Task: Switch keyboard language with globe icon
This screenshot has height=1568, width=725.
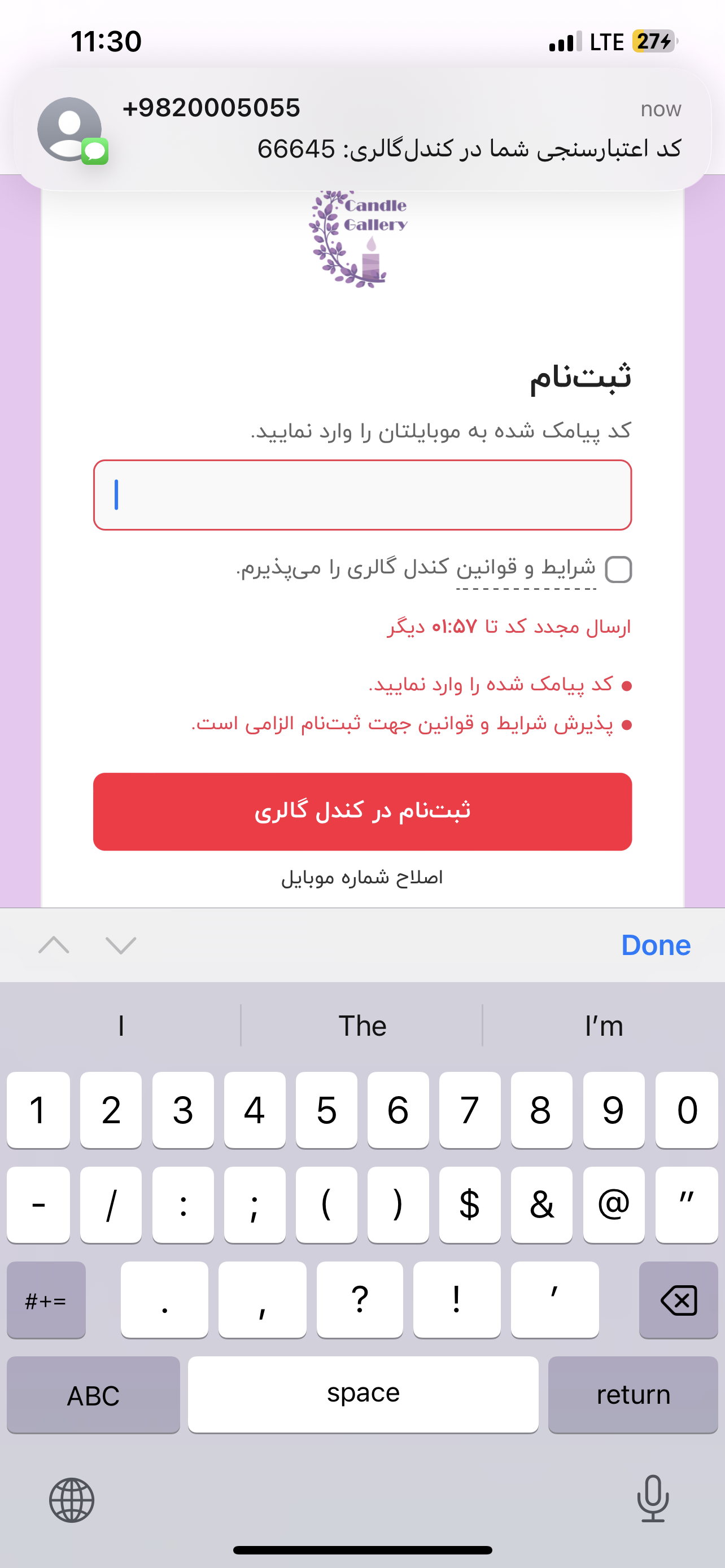Action: 72,1500
